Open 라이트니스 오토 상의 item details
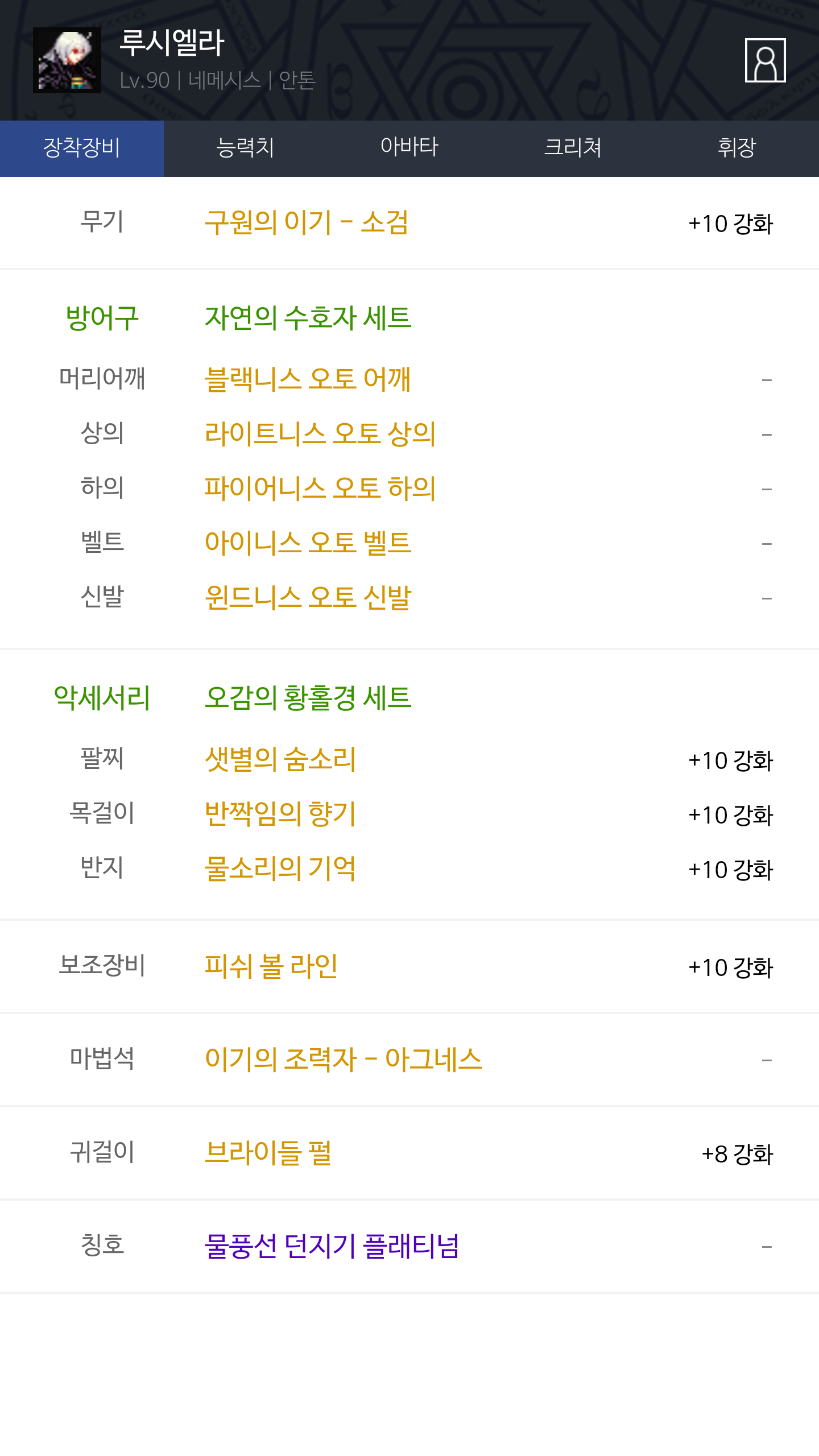819x1456 pixels. (320, 433)
